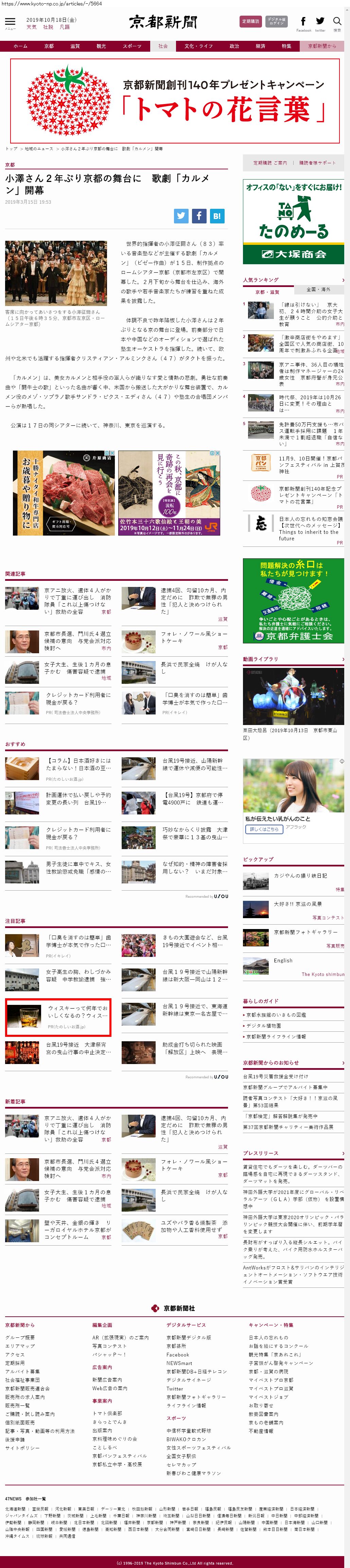The height and width of the screenshot is (1568, 350).
Task: Open the 天気 link under the date
Action: pos(32,28)
